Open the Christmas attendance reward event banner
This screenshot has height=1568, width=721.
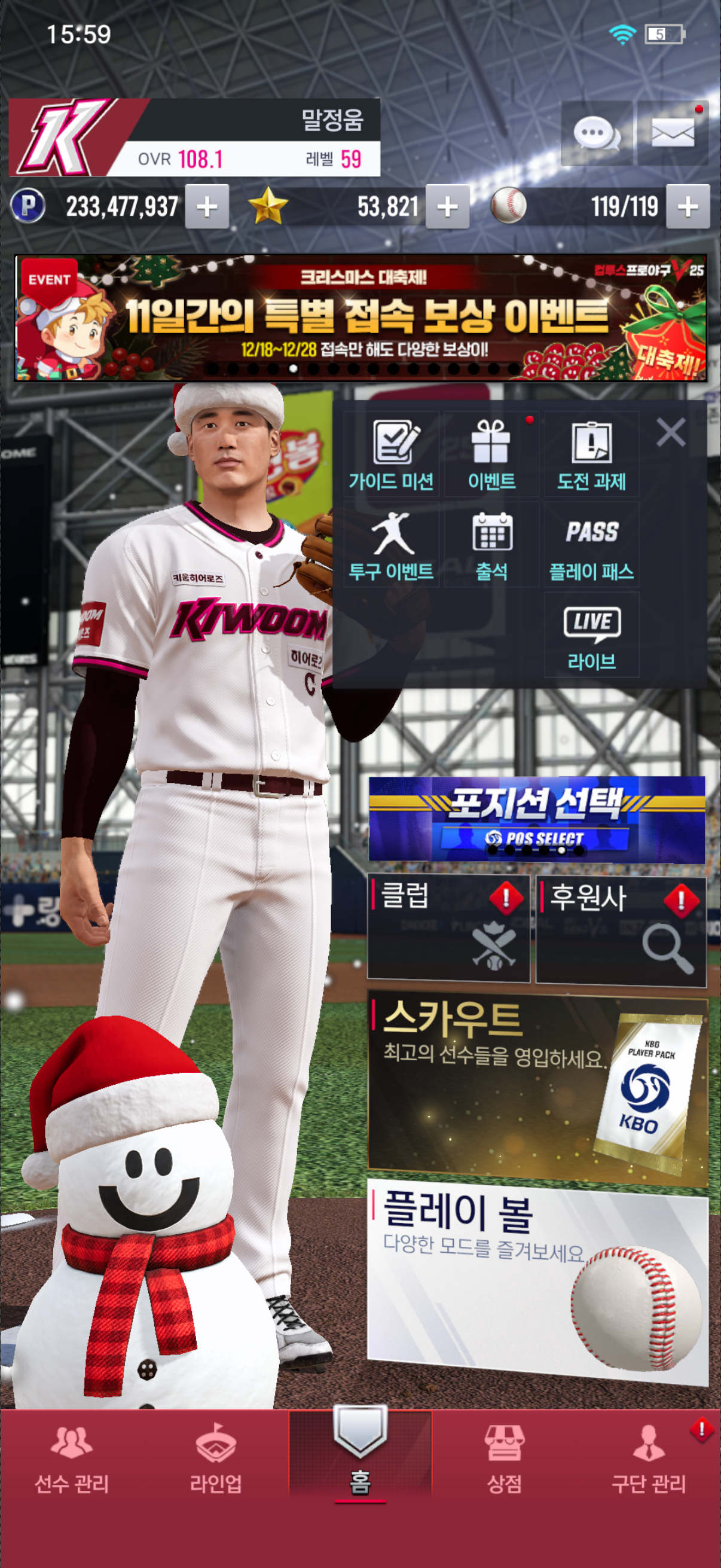(360, 318)
